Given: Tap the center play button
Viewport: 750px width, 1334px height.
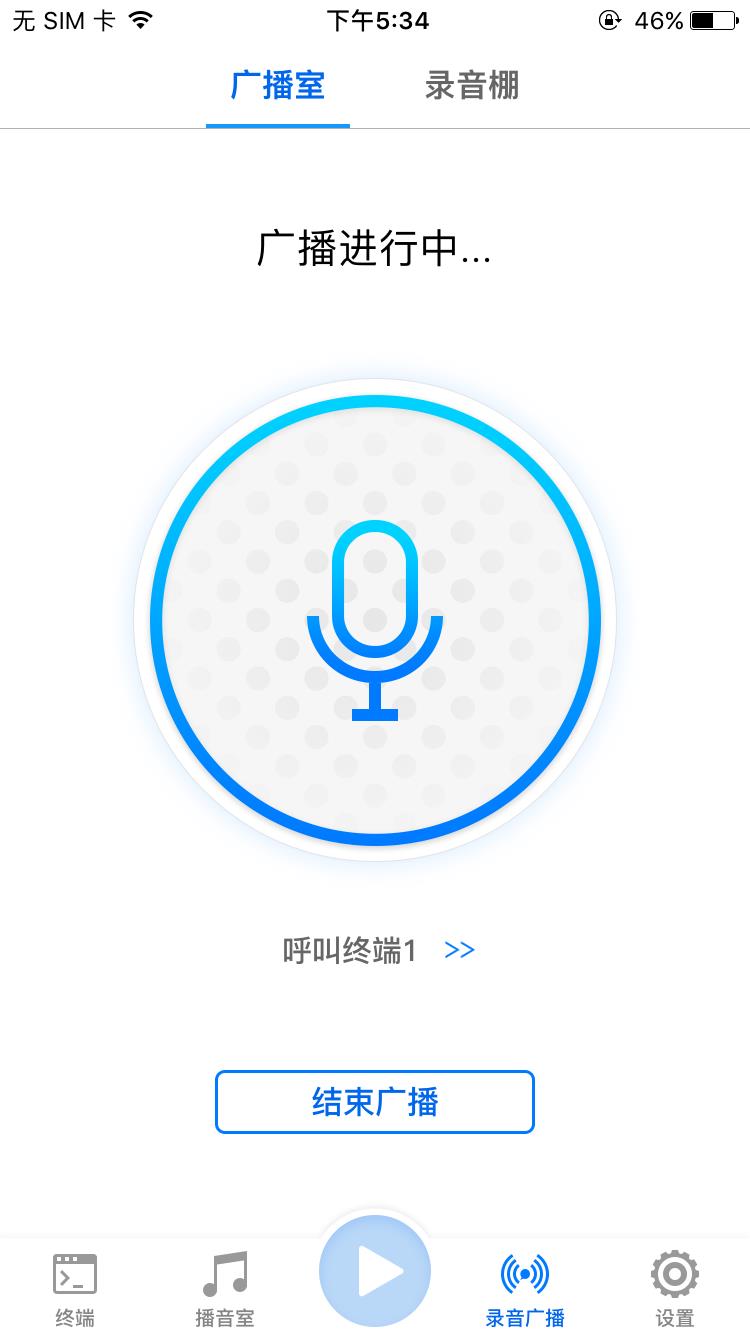Looking at the screenshot, I should 375,1272.
